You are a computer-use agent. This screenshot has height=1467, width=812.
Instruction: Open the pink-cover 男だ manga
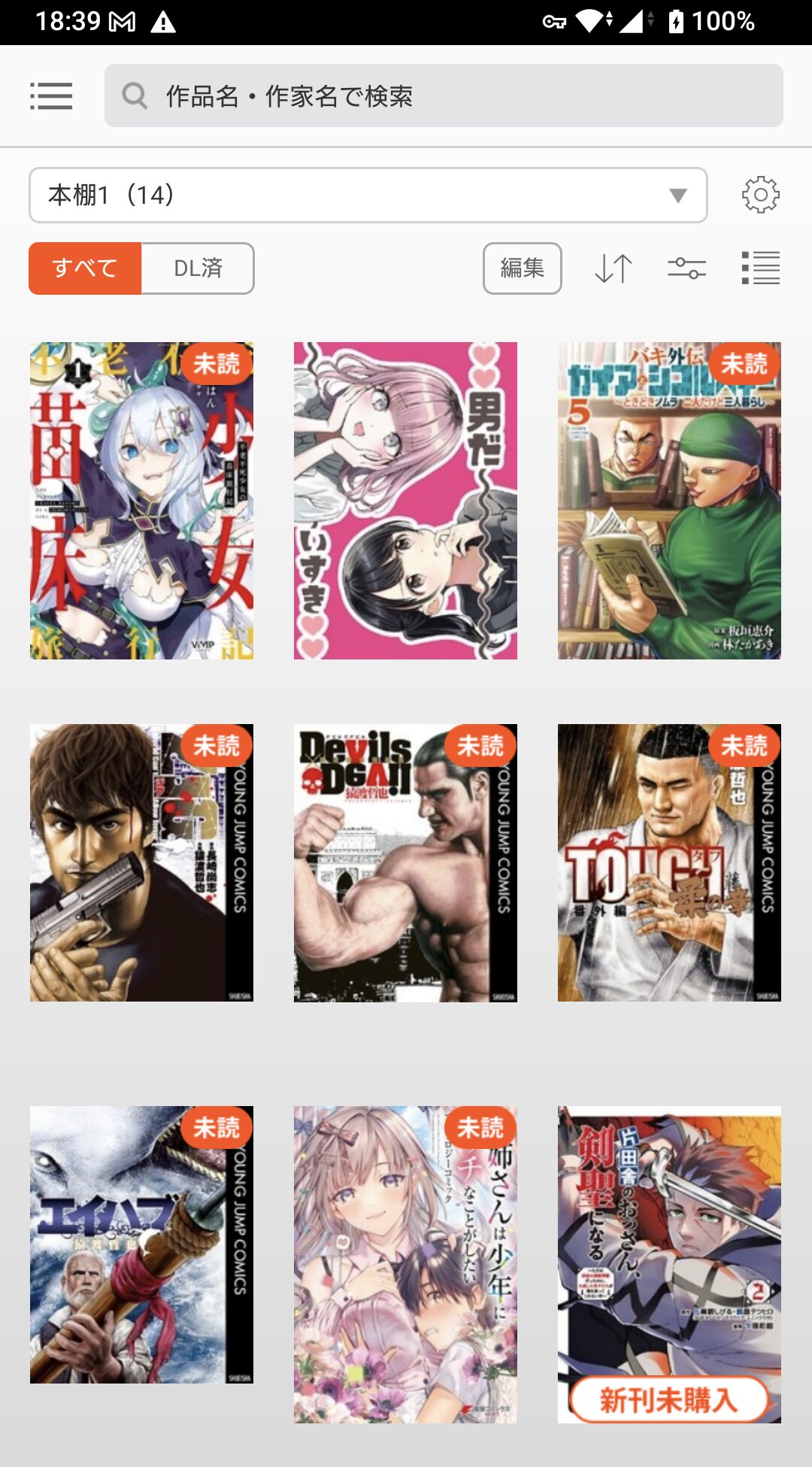[x=405, y=501]
